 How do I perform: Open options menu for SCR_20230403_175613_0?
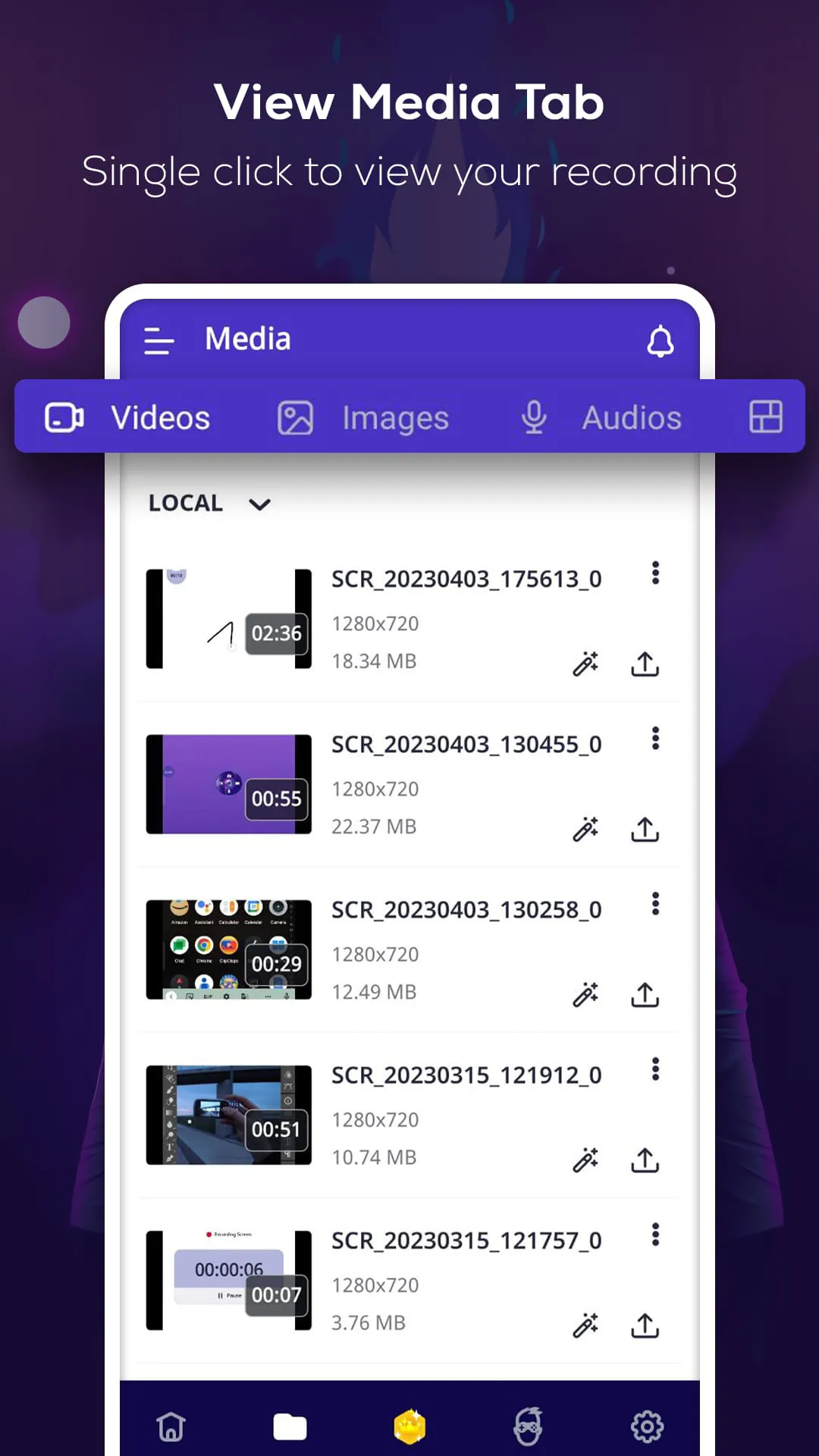(x=655, y=574)
